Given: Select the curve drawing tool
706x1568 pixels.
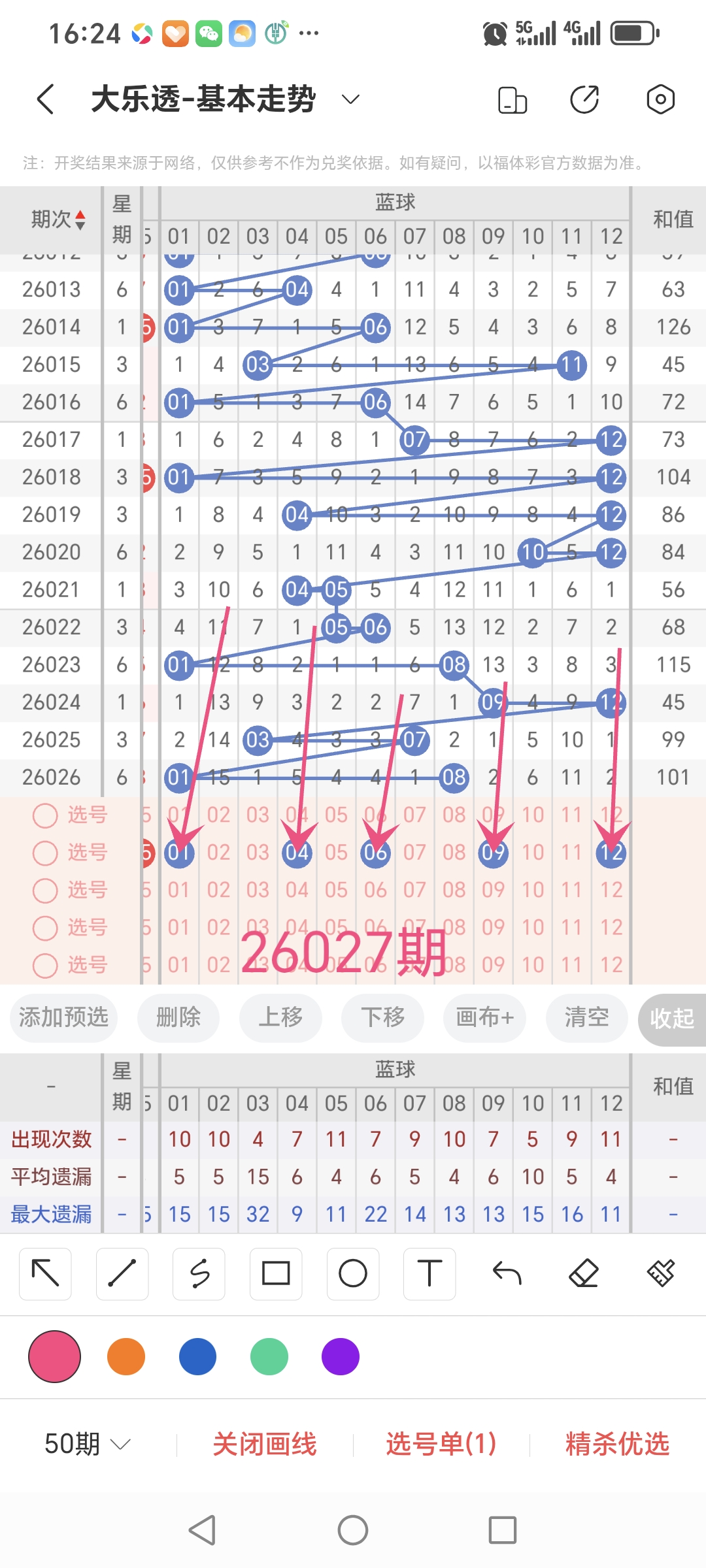Looking at the screenshot, I should point(199,1273).
